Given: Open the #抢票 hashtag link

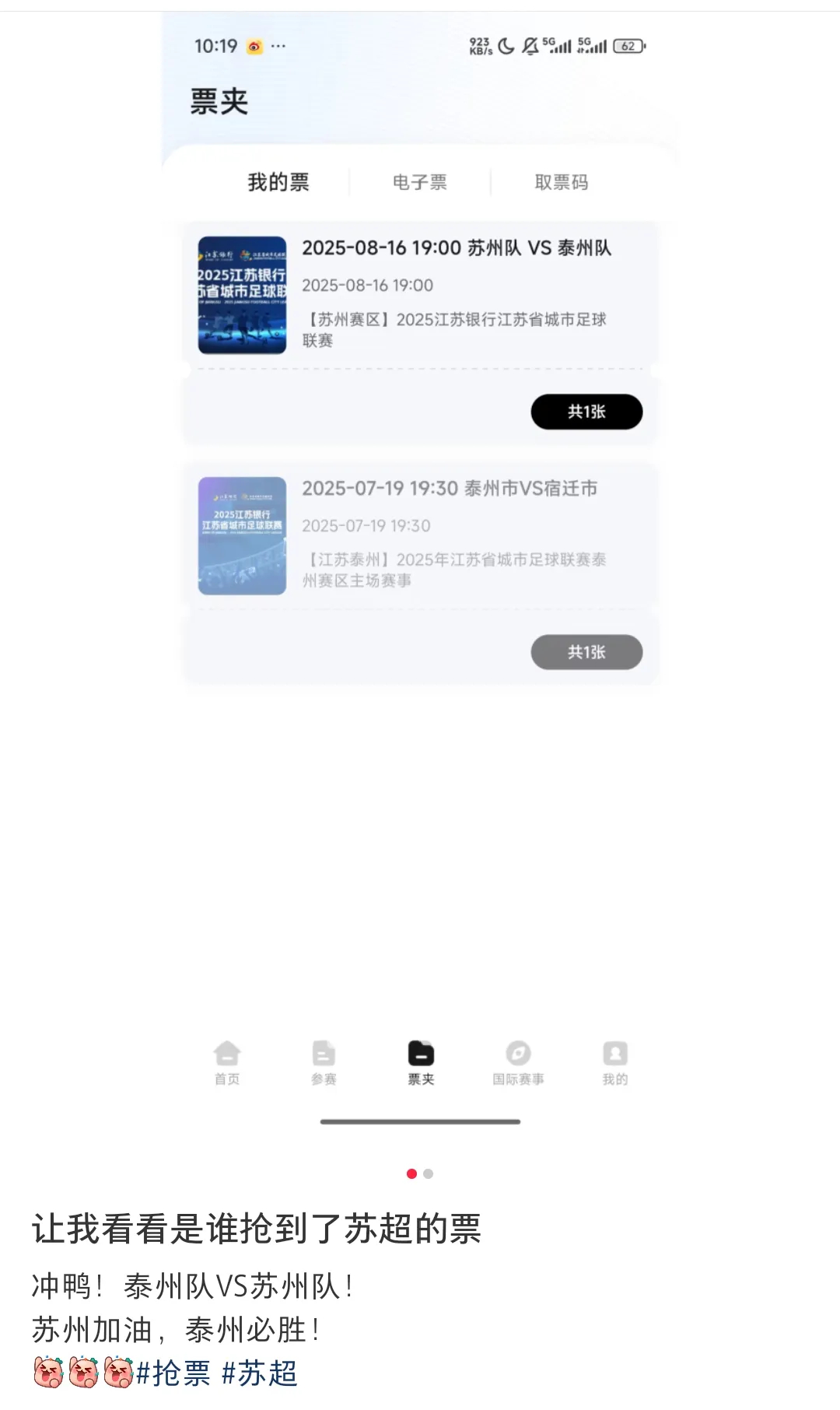Looking at the screenshot, I should tap(173, 1373).
